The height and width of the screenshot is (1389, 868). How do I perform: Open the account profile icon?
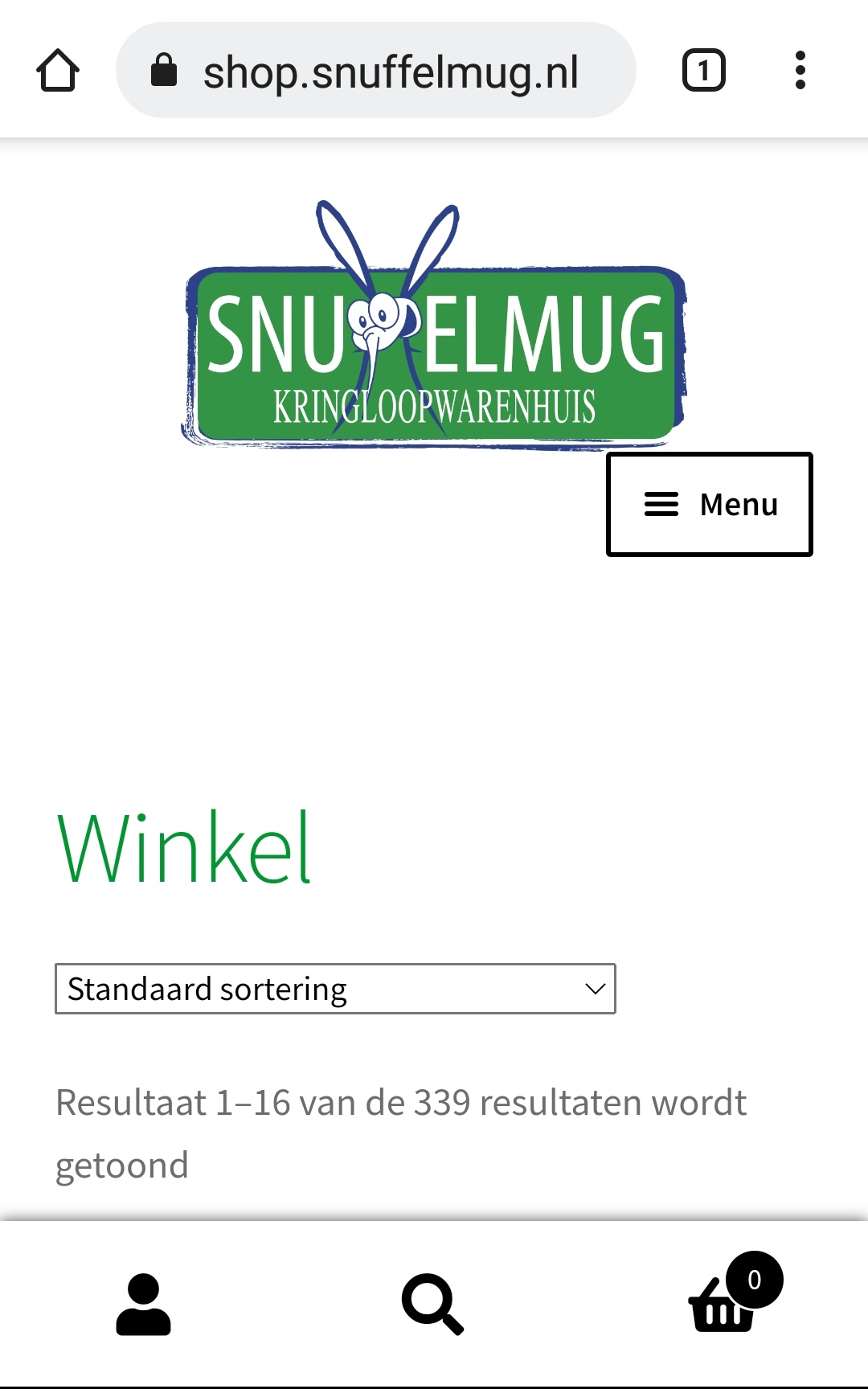click(x=144, y=1304)
